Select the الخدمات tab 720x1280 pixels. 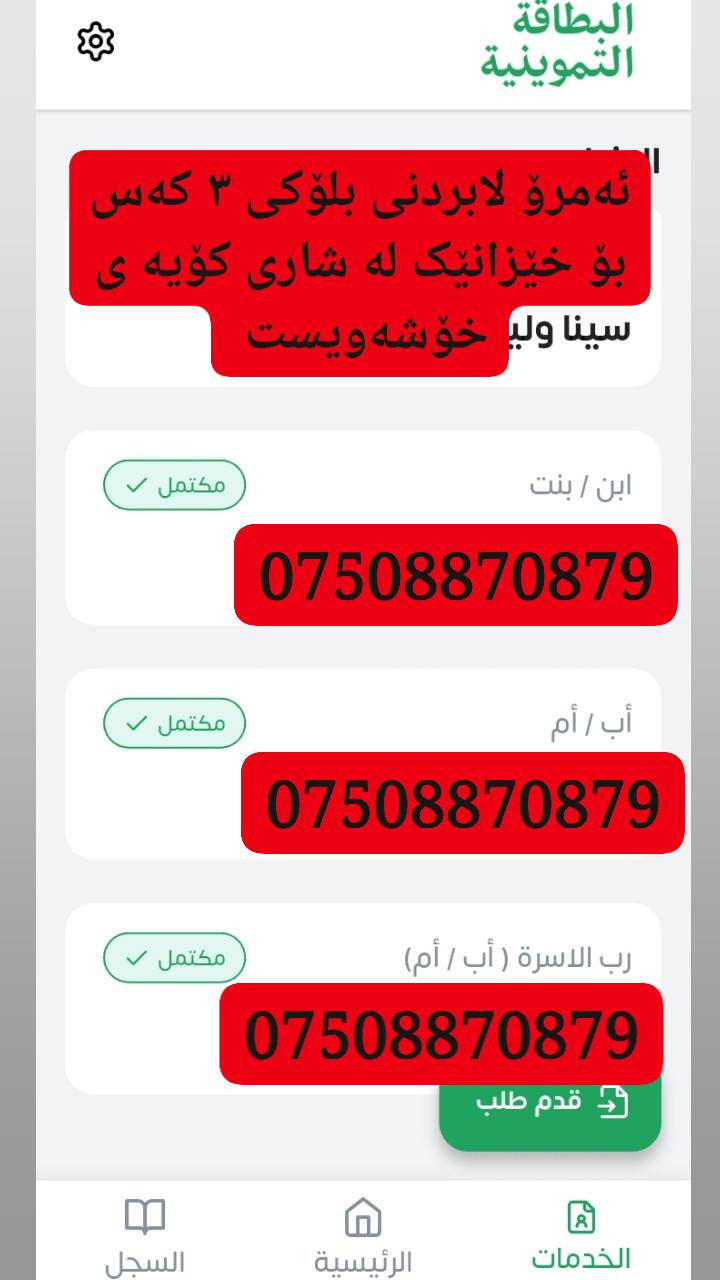click(580, 1238)
